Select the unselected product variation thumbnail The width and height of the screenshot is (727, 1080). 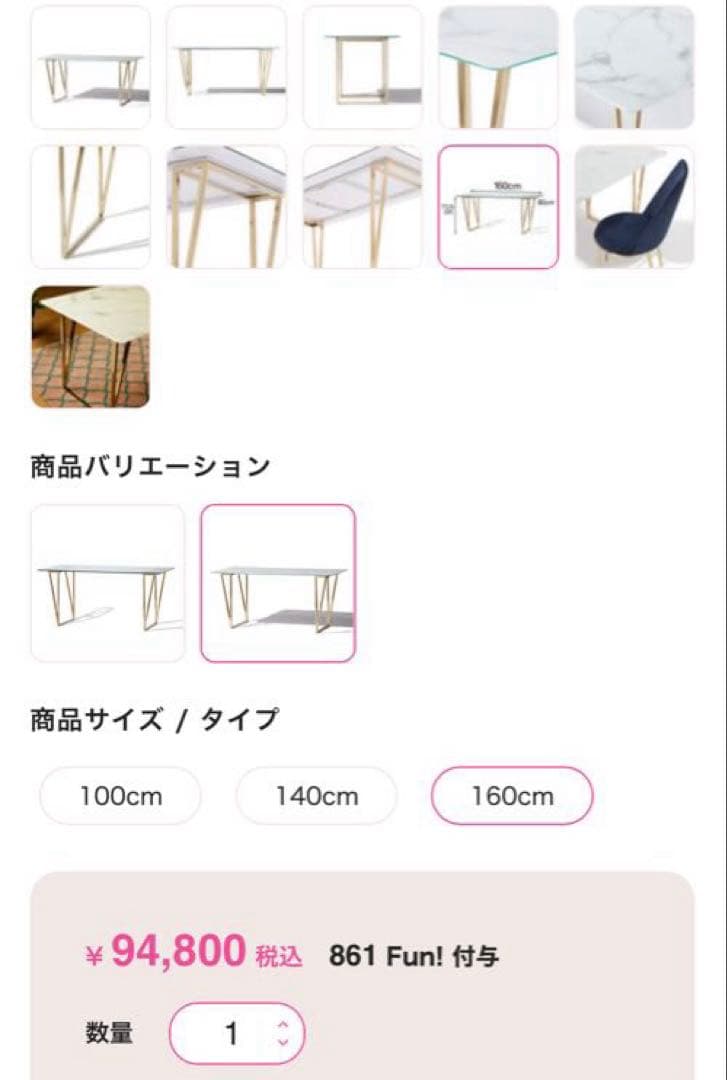tap(108, 583)
